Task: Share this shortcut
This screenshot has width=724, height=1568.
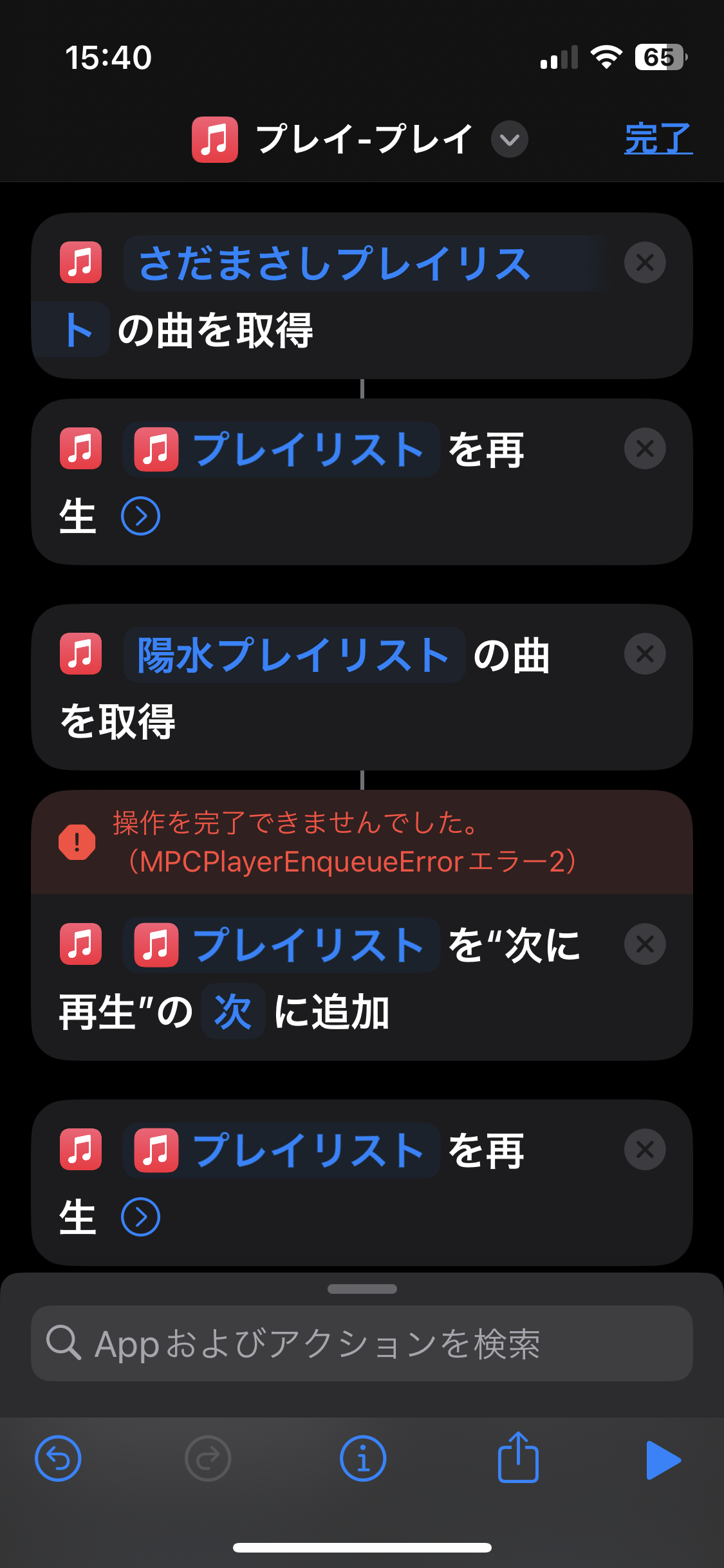Action: (517, 1458)
